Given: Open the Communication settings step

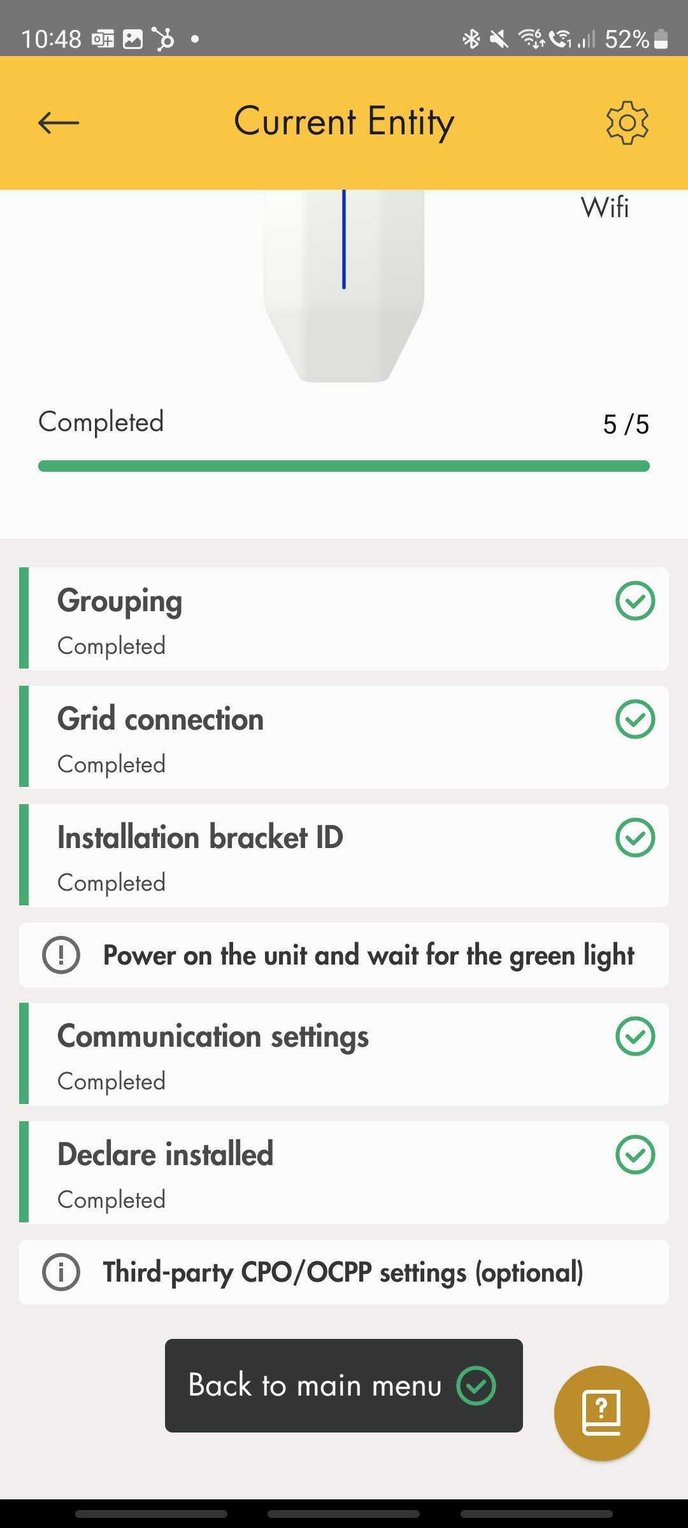Looking at the screenshot, I should [x=344, y=1054].
